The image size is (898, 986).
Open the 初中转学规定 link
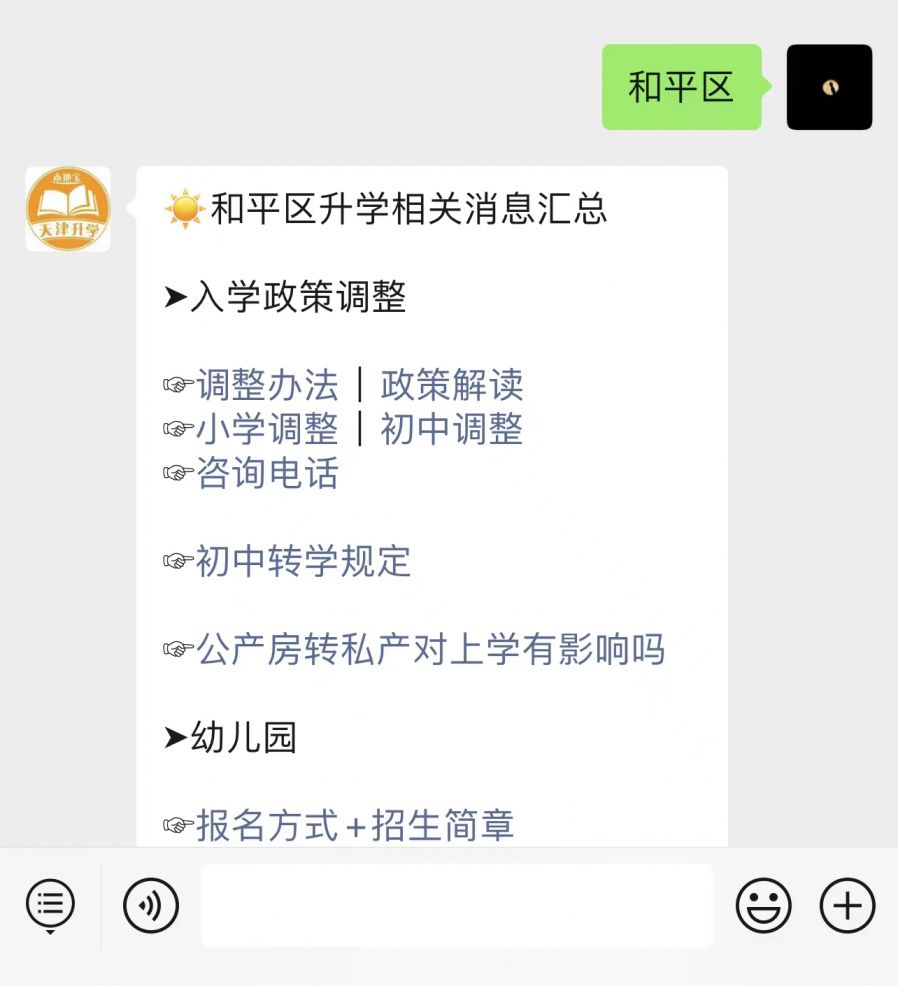(303, 561)
